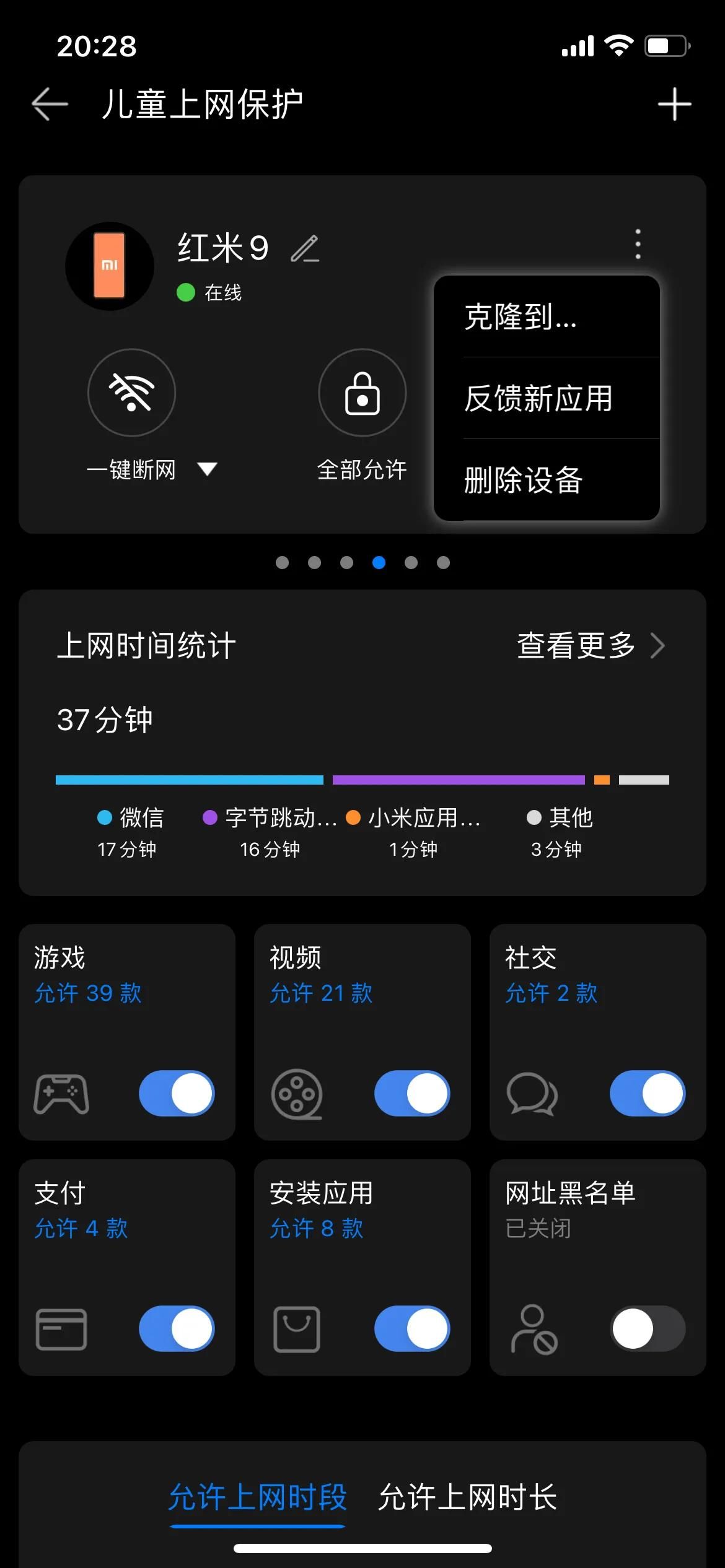This screenshot has width=725, height=1568.
Task: Select the 允许上网时段 tab
Action: pyautogui.click(x=257, y=1497)
